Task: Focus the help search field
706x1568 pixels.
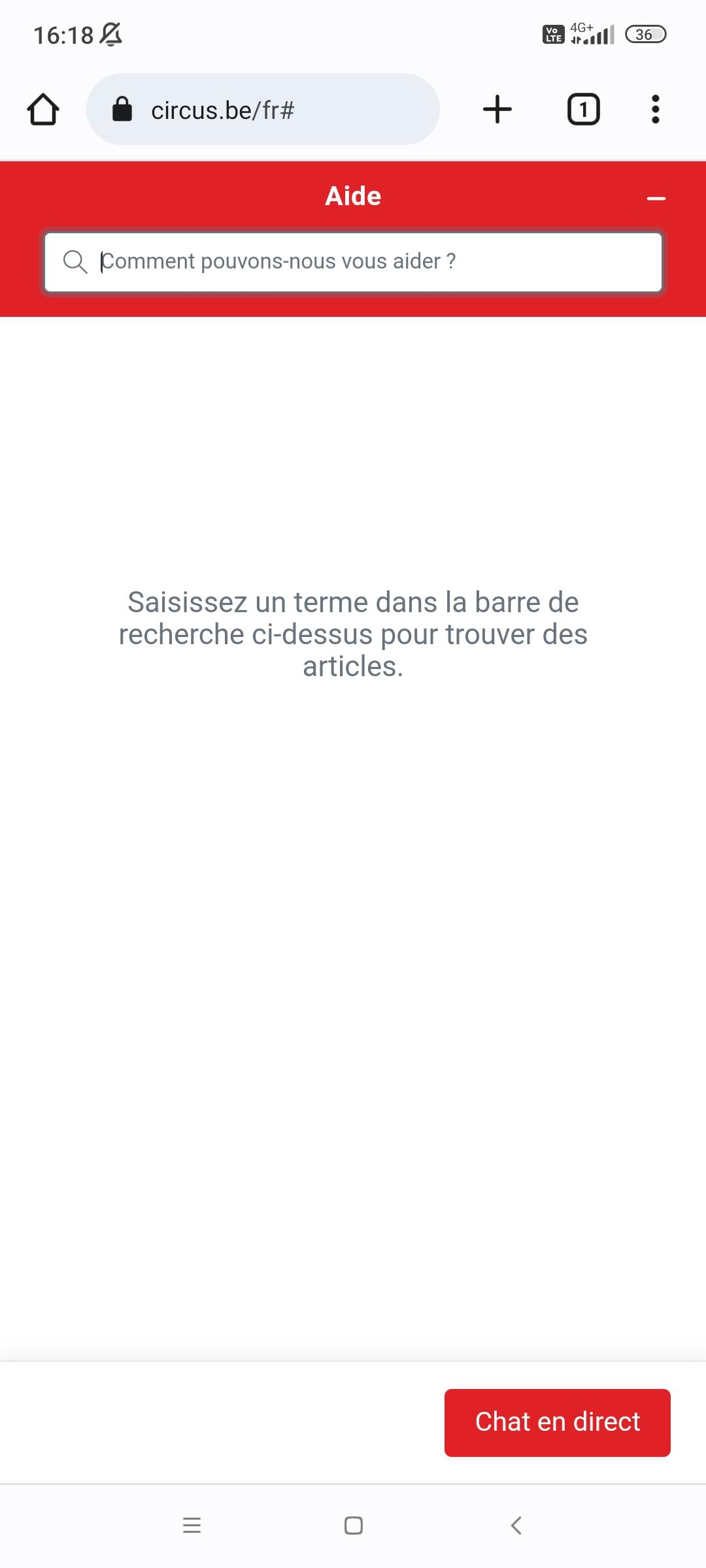Action: [x=353, y=262]
